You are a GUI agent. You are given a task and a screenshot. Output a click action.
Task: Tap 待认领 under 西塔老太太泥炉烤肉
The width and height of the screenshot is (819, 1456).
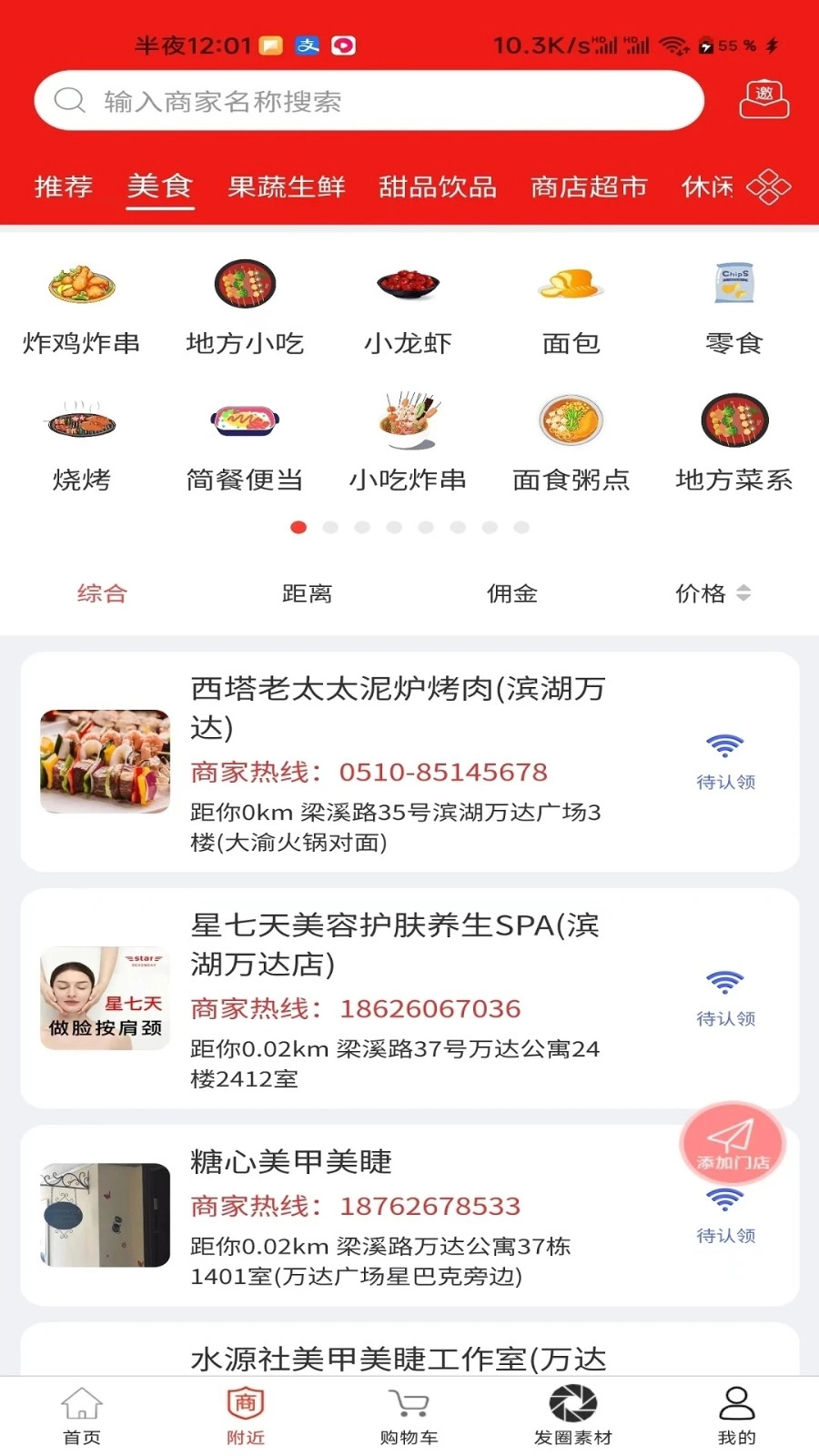[x=723, y=781]
